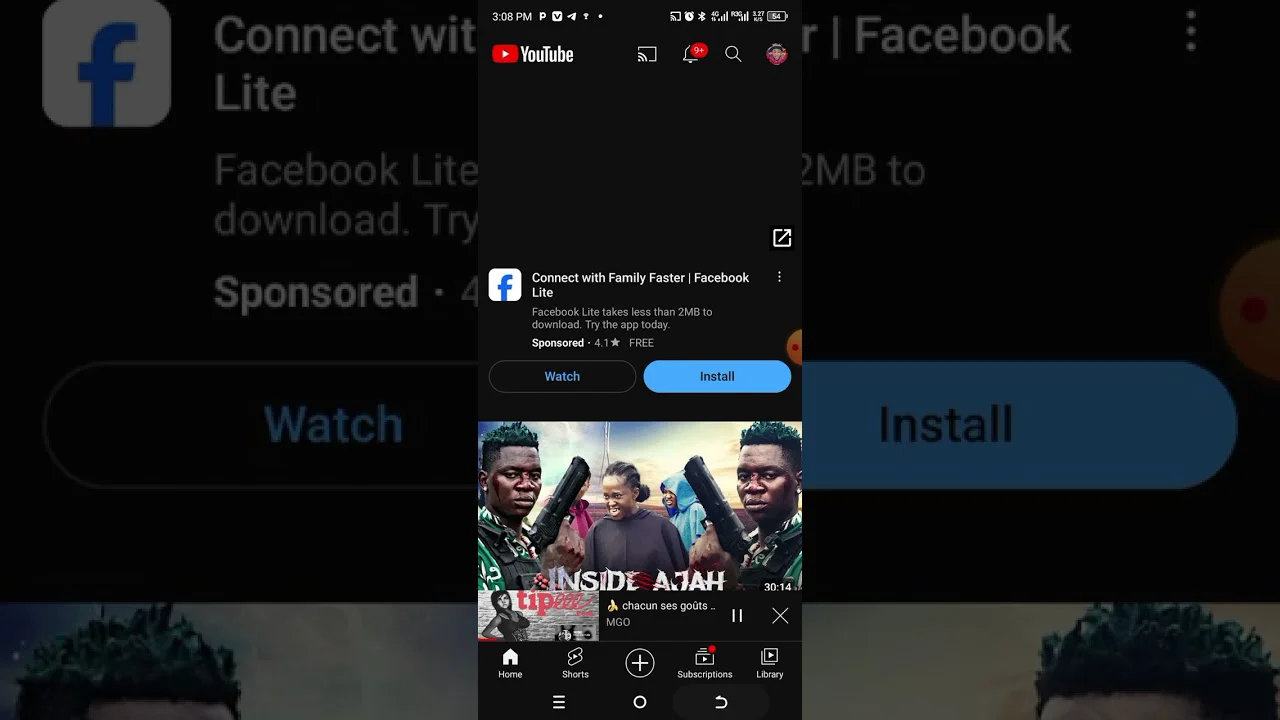Pause the miniplayer video
The image size is (1280, 720).
(737, 616)
